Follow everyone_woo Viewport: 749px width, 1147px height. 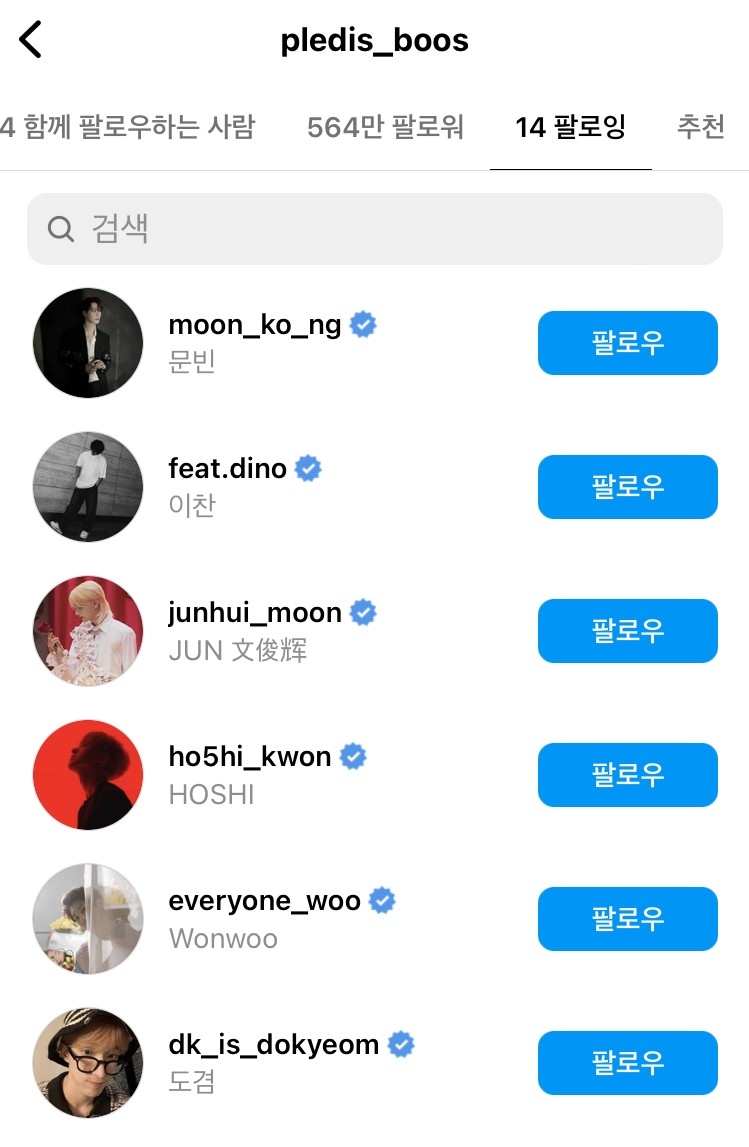tap(627, 919)
